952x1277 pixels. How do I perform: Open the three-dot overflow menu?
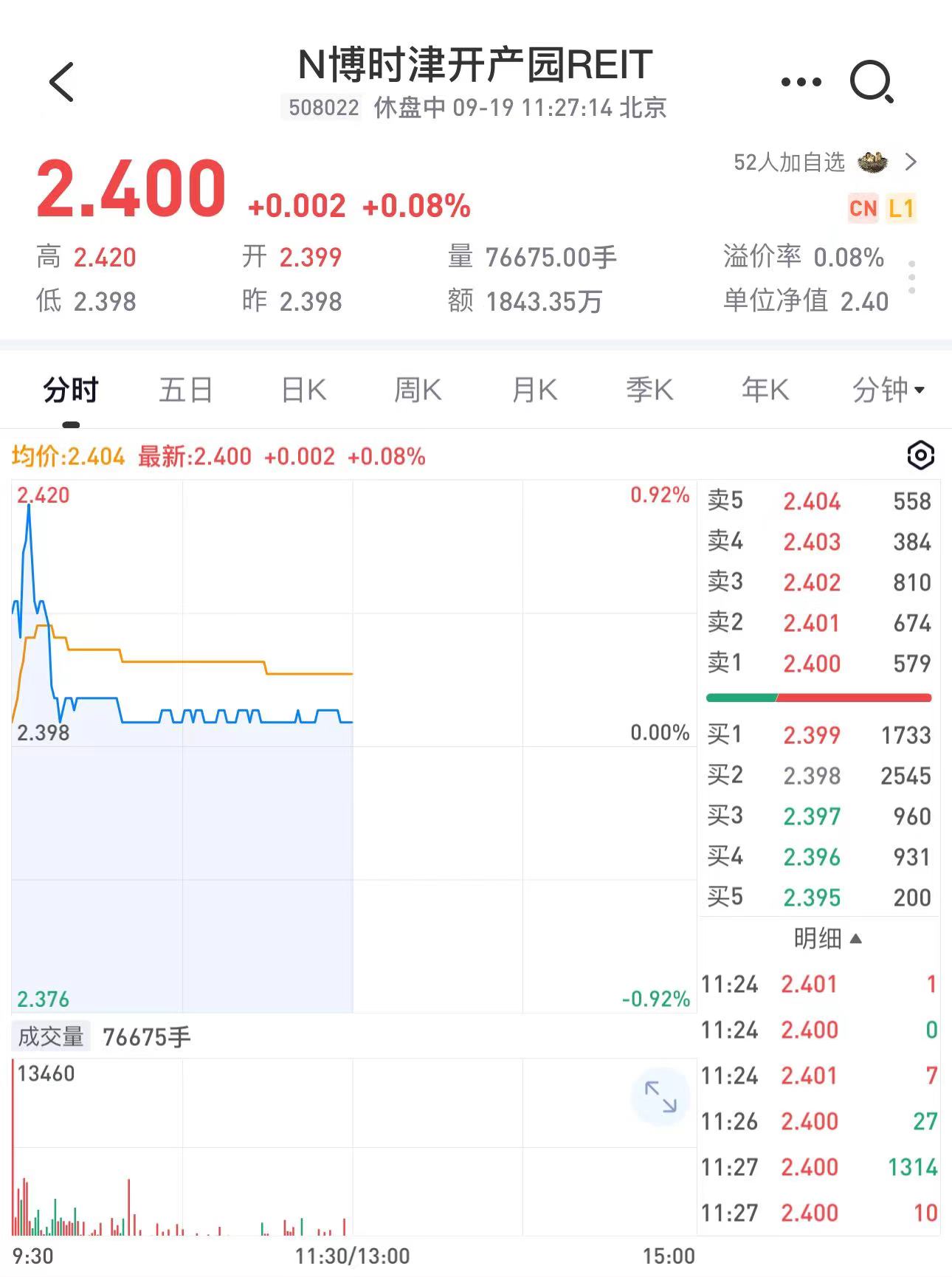pos(801,82)
